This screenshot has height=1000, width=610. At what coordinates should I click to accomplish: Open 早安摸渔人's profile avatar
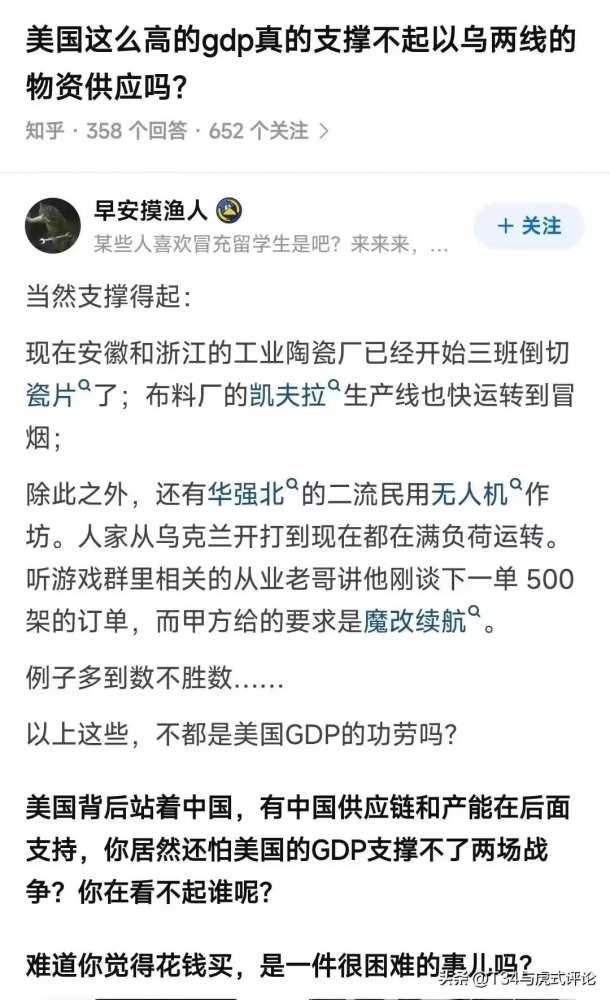pos(52,225)
